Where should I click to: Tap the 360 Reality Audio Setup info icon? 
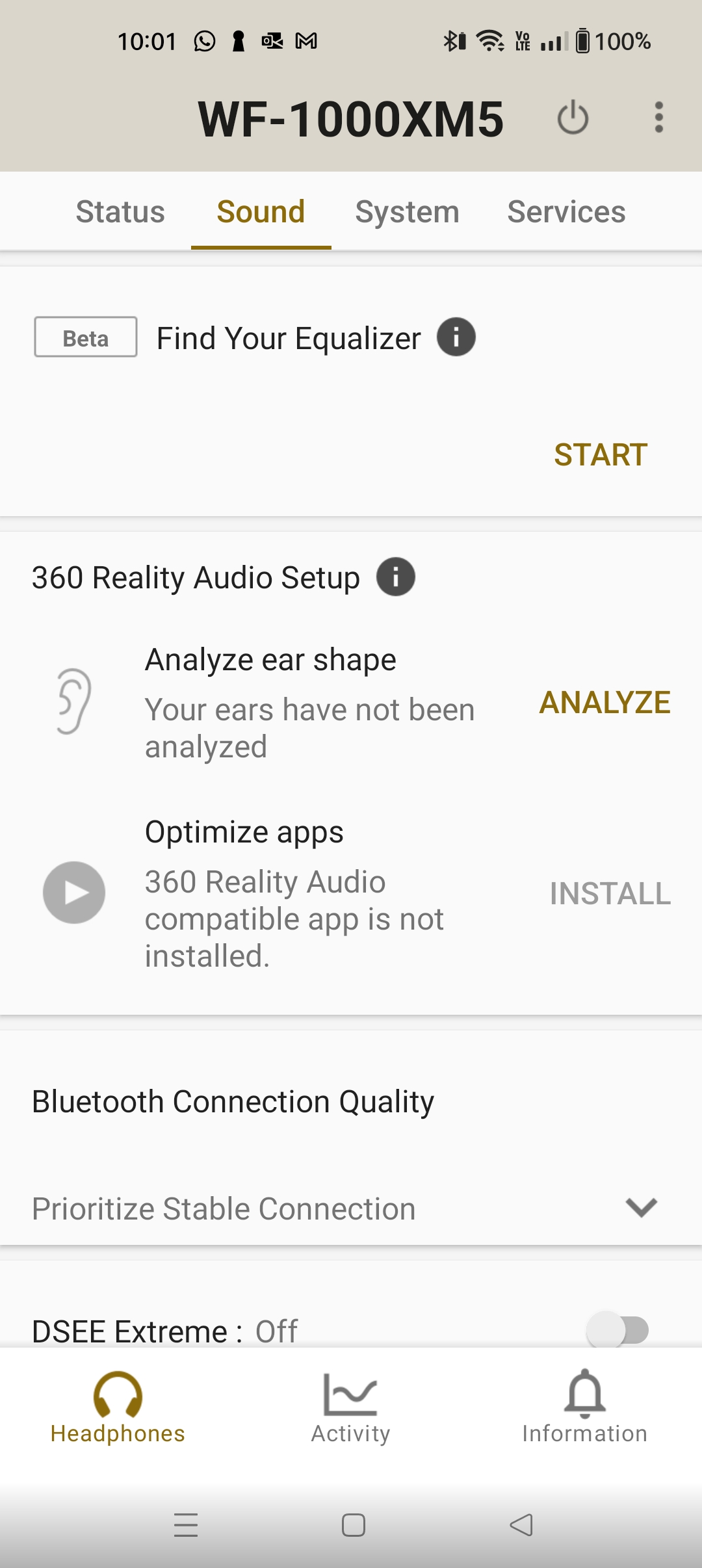[395, 577]
